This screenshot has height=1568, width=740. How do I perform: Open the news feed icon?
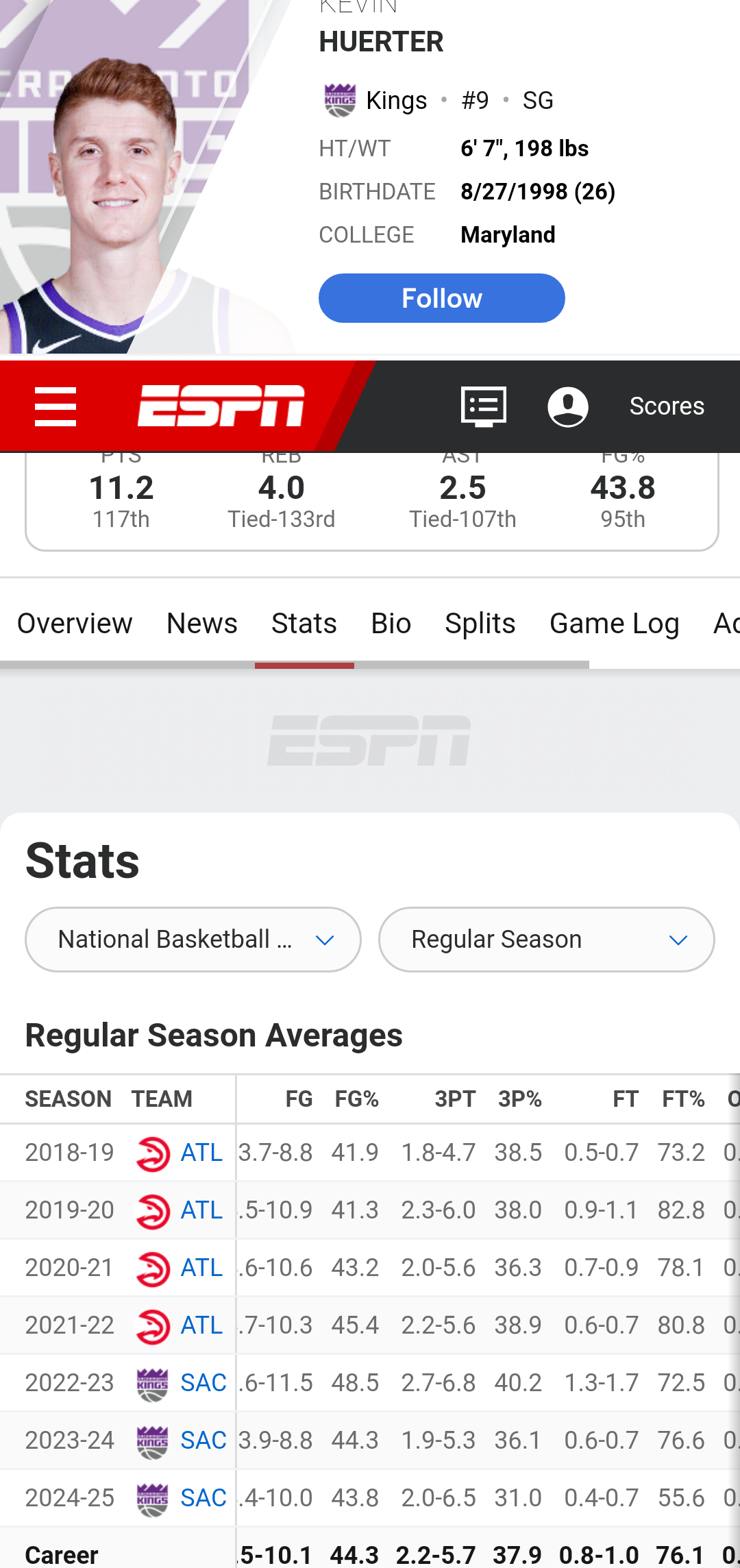pos(484,406)
